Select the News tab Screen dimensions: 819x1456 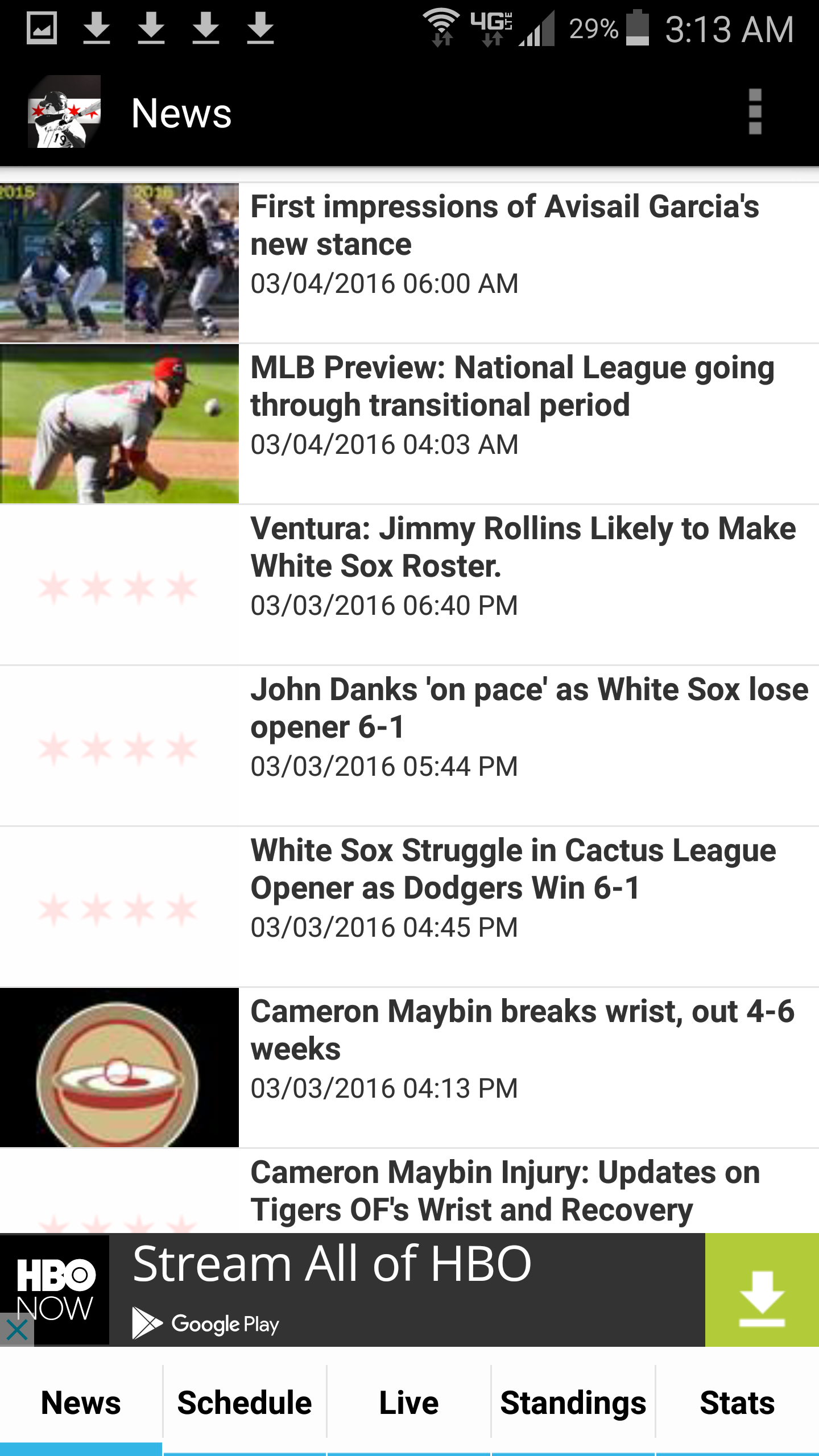click(x=81, y=1403)
